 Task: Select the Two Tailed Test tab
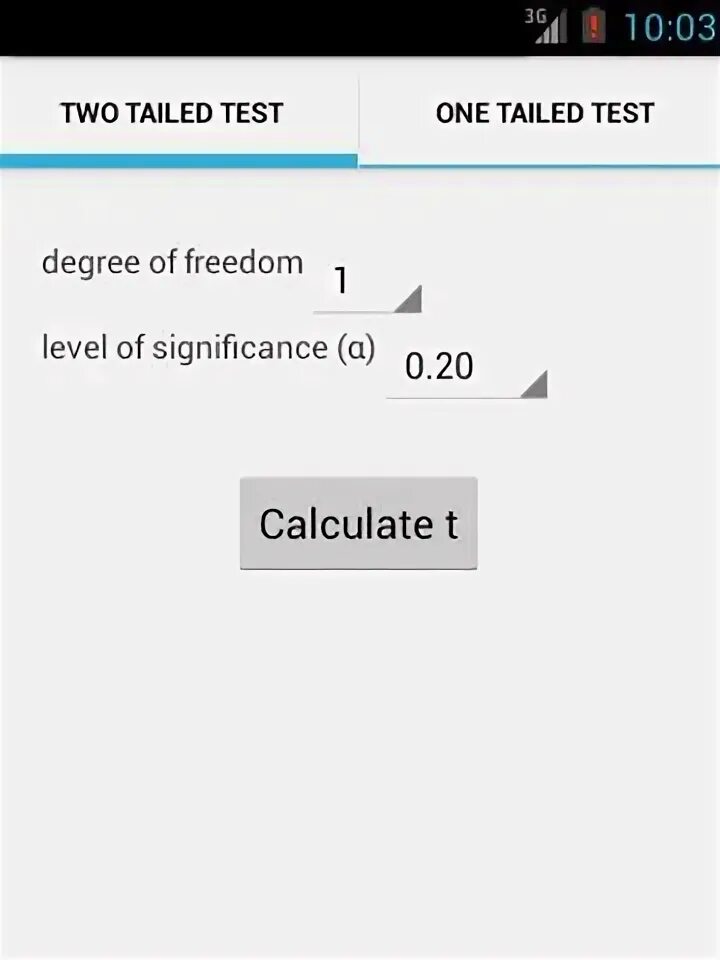point(172,113)
